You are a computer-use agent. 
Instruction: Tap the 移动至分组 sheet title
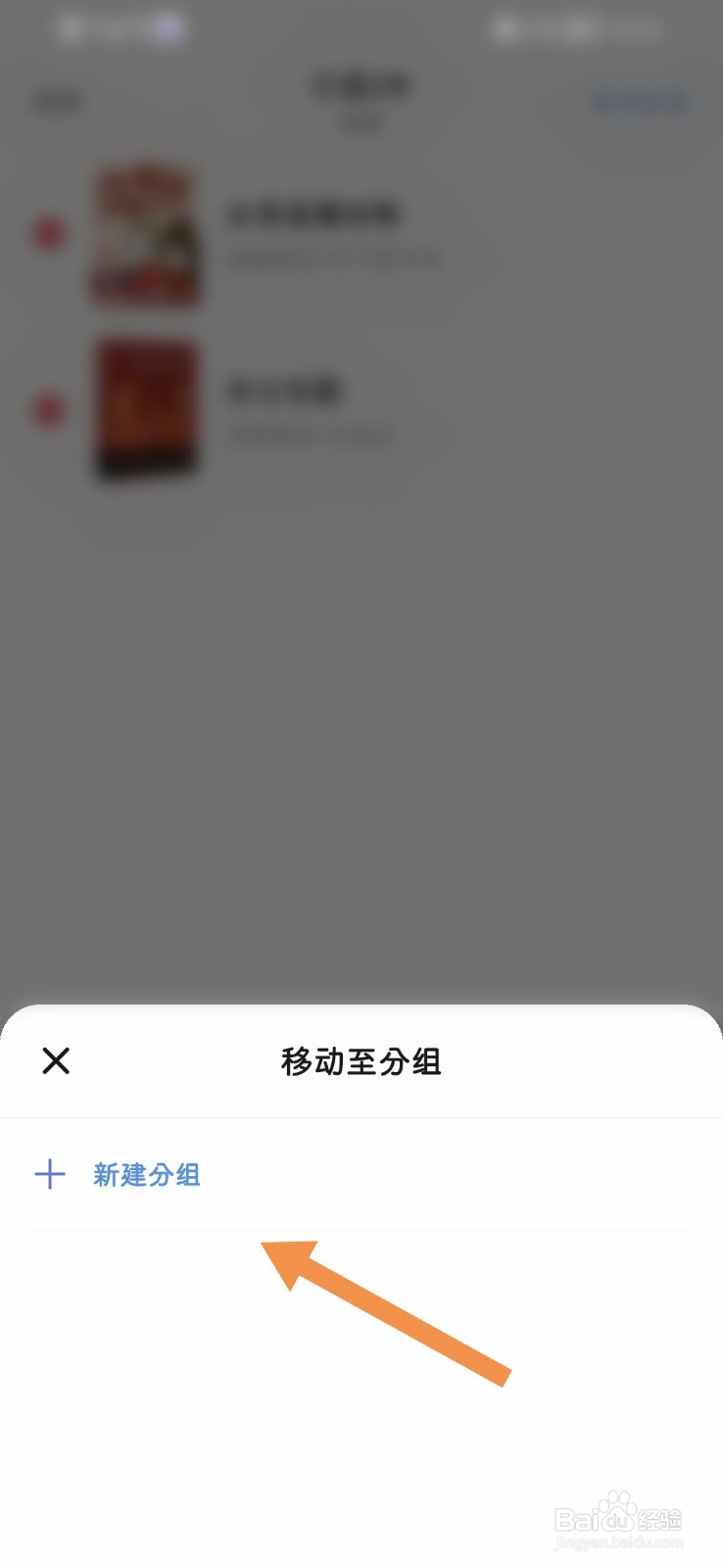coord(361,1061)
